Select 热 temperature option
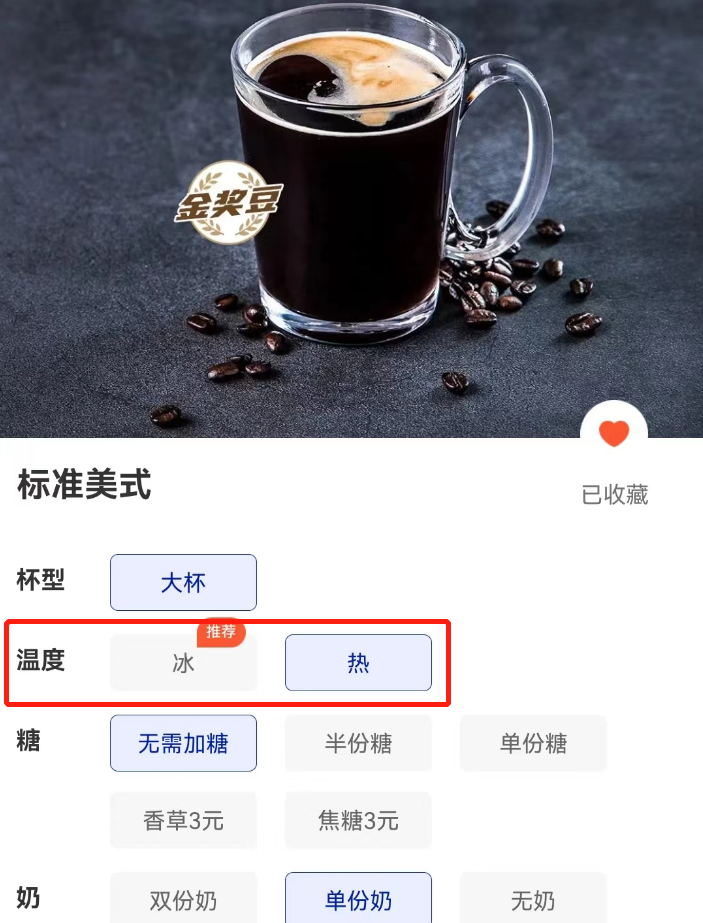Screen dimensions: 703x923 coord(358,663)
